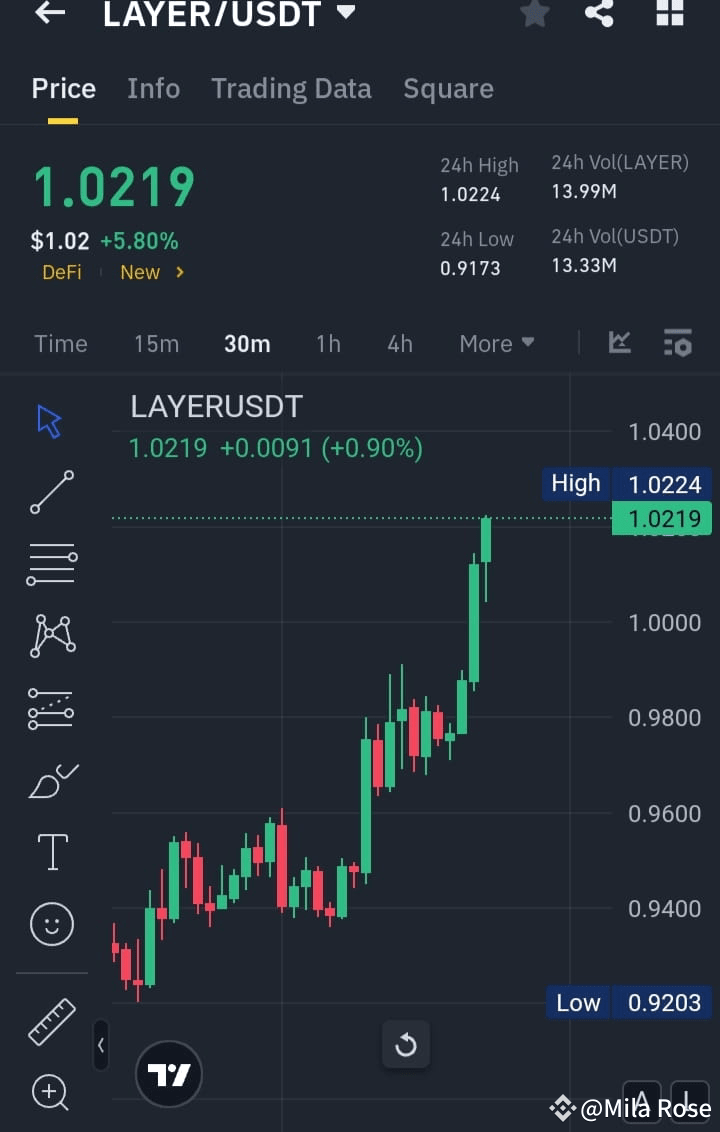The width and height of the screenshot is (720, 1132).
Task: Choose the horizontal lines tool
Action: tap(51, 564)
